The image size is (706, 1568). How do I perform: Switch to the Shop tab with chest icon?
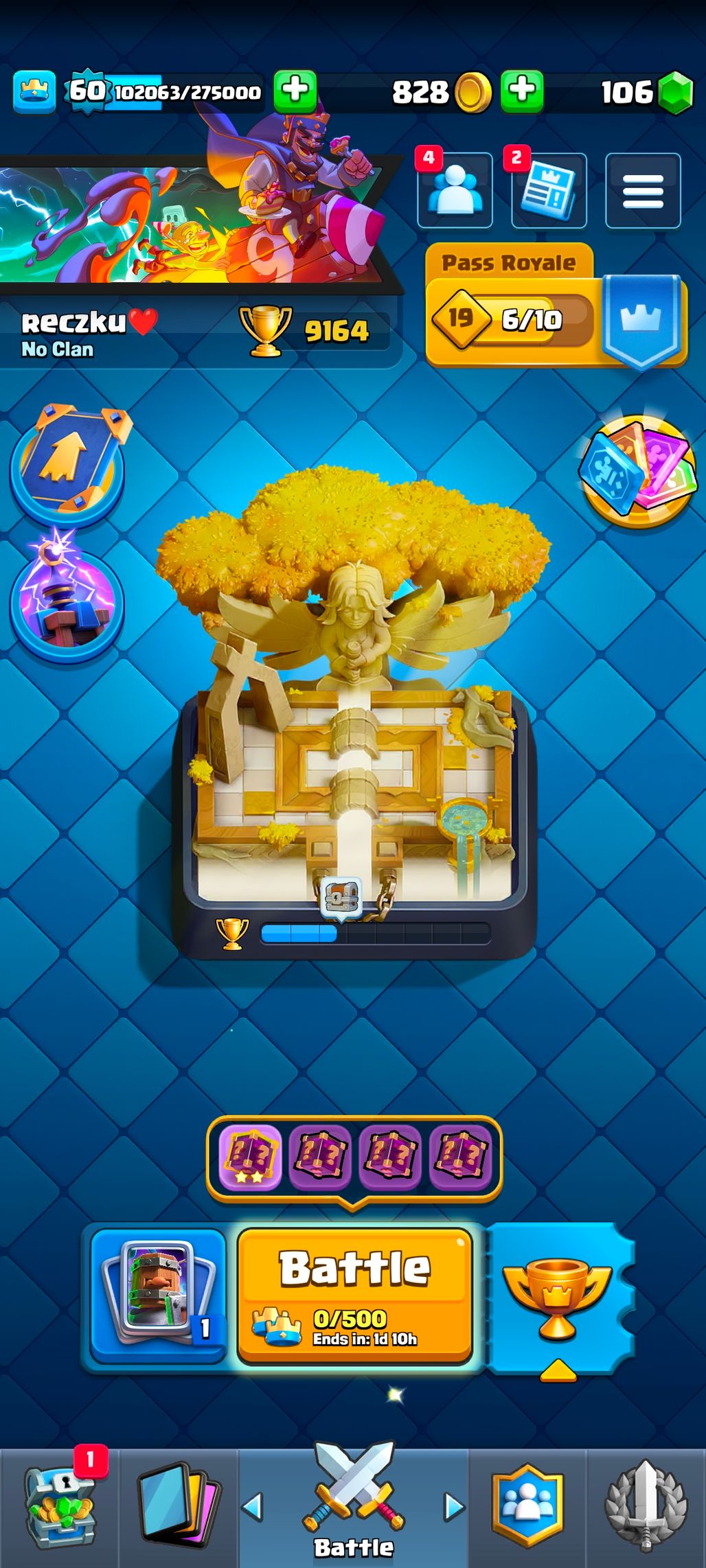pyautogui.click(x=60, y=1505)
